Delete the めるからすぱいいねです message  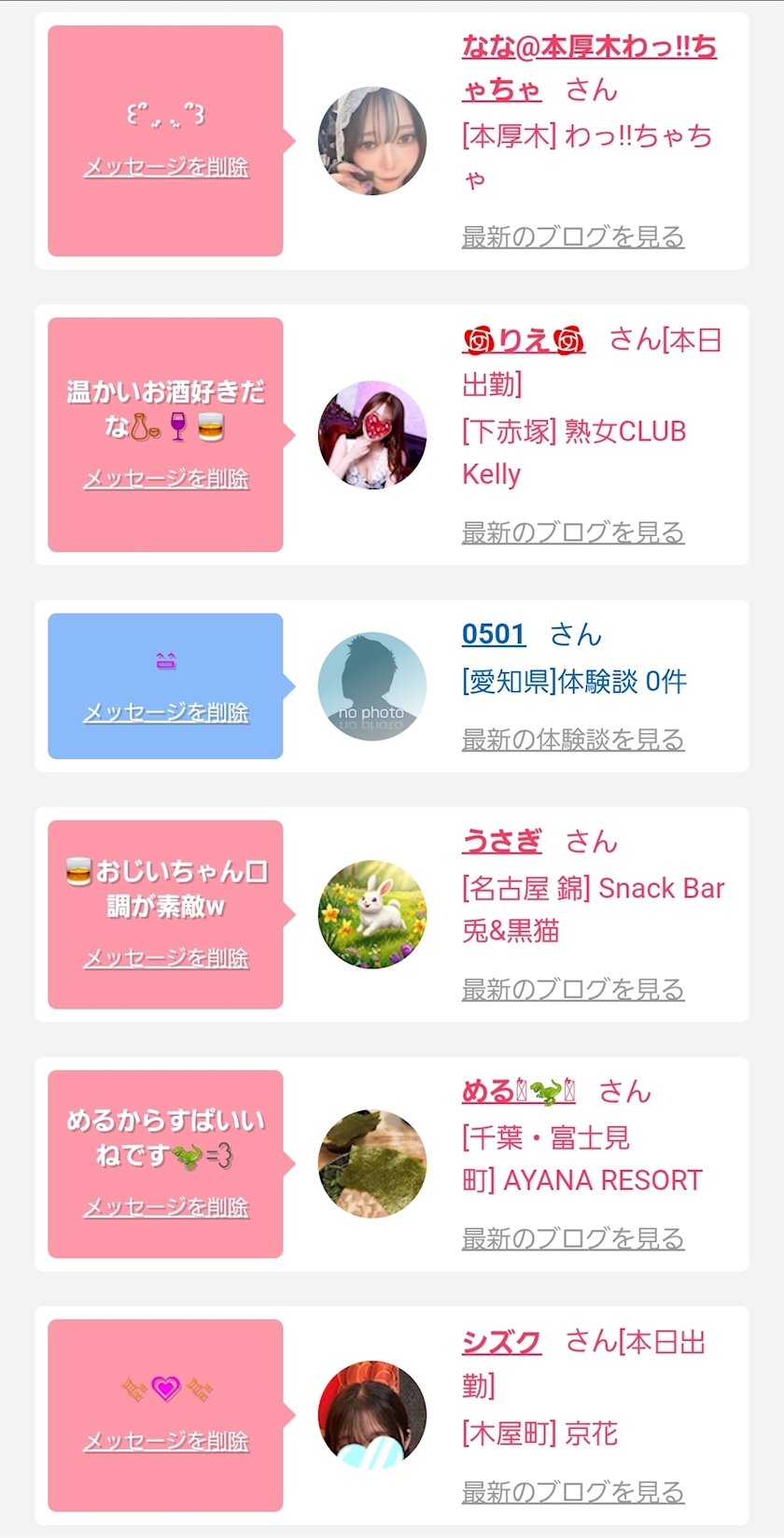pos(166,1207)
